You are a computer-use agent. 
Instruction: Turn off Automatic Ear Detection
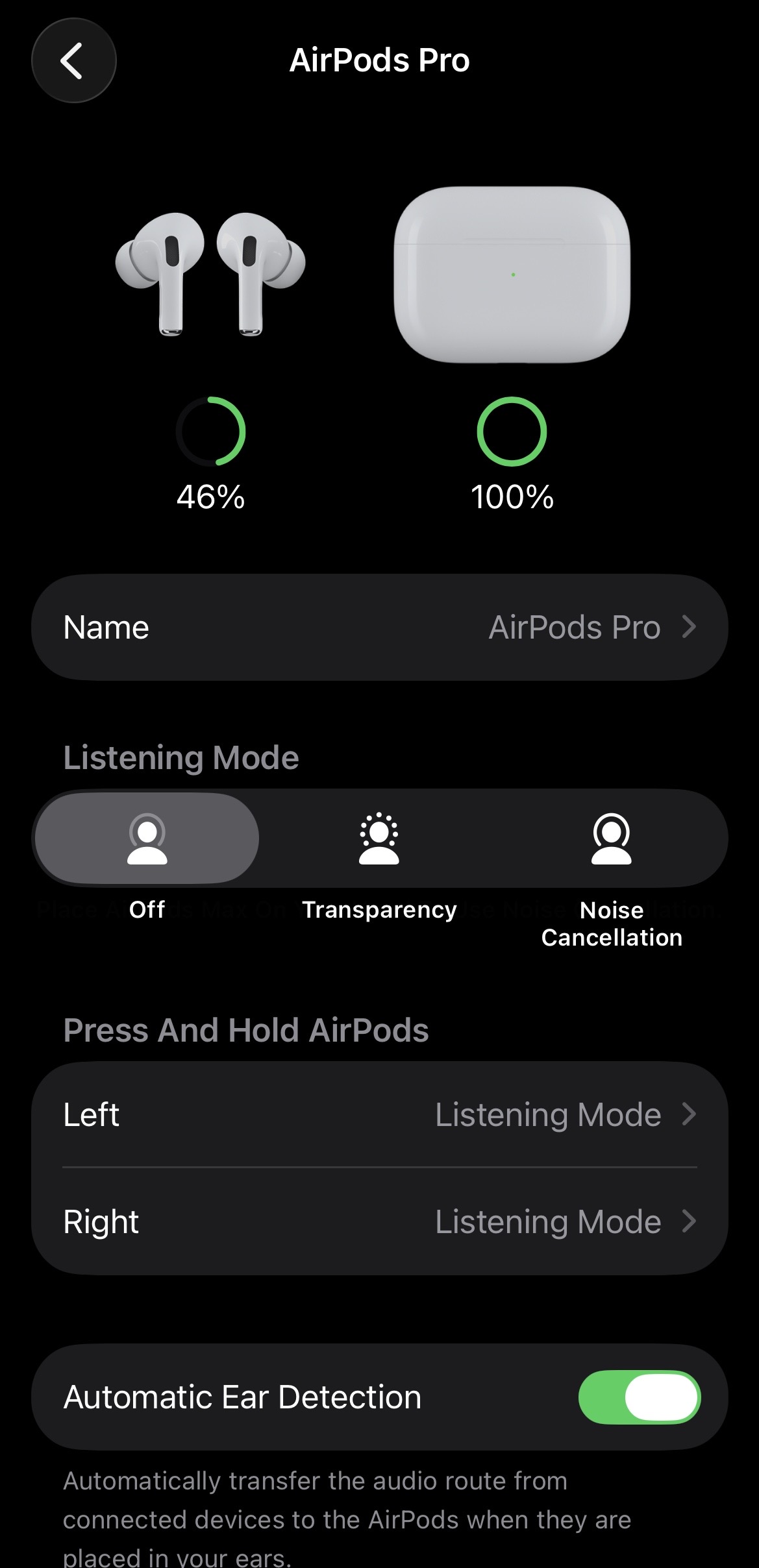(x=639, y=1397)
